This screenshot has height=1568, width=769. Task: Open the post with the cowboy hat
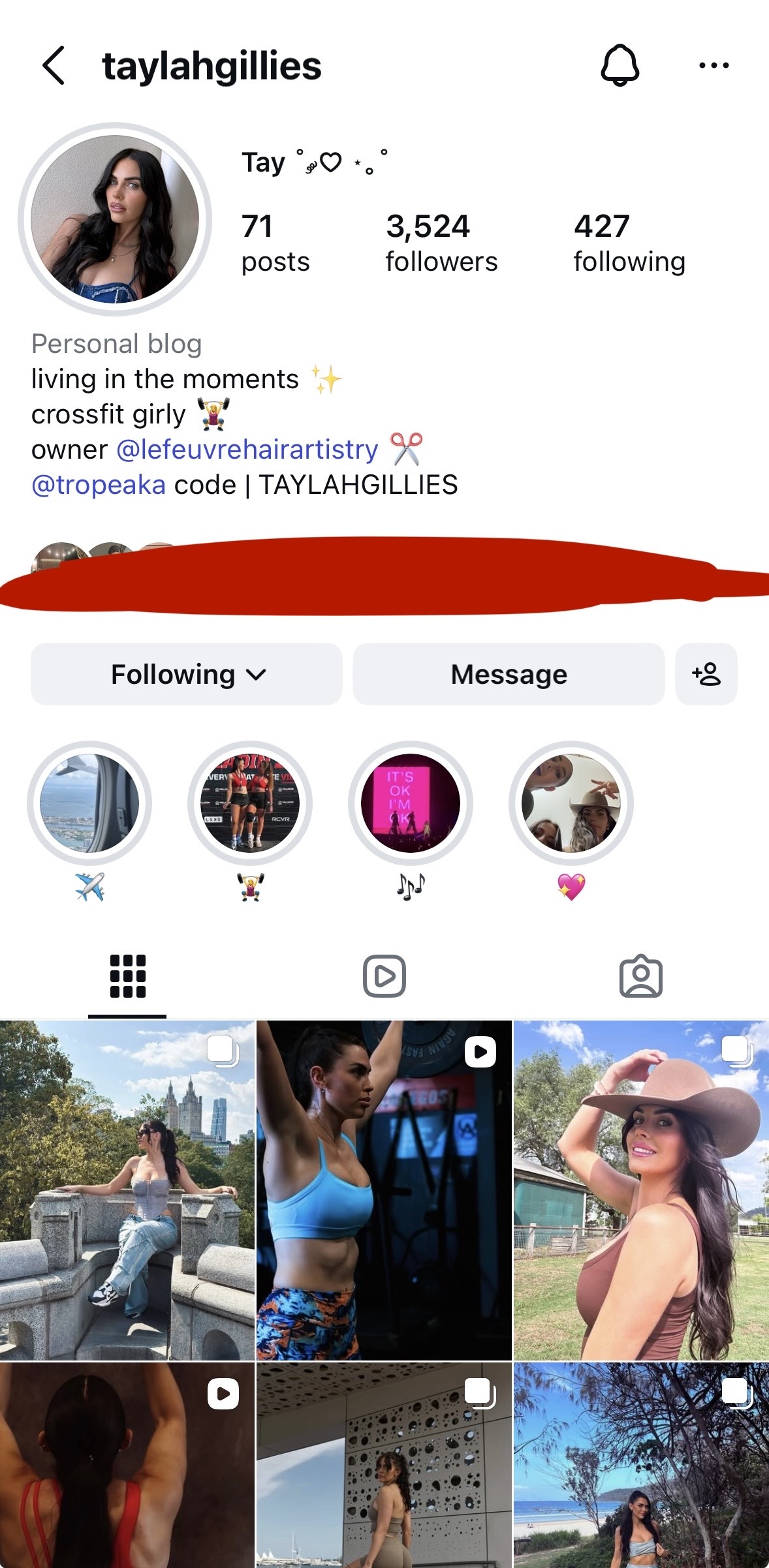[641, 1190]
